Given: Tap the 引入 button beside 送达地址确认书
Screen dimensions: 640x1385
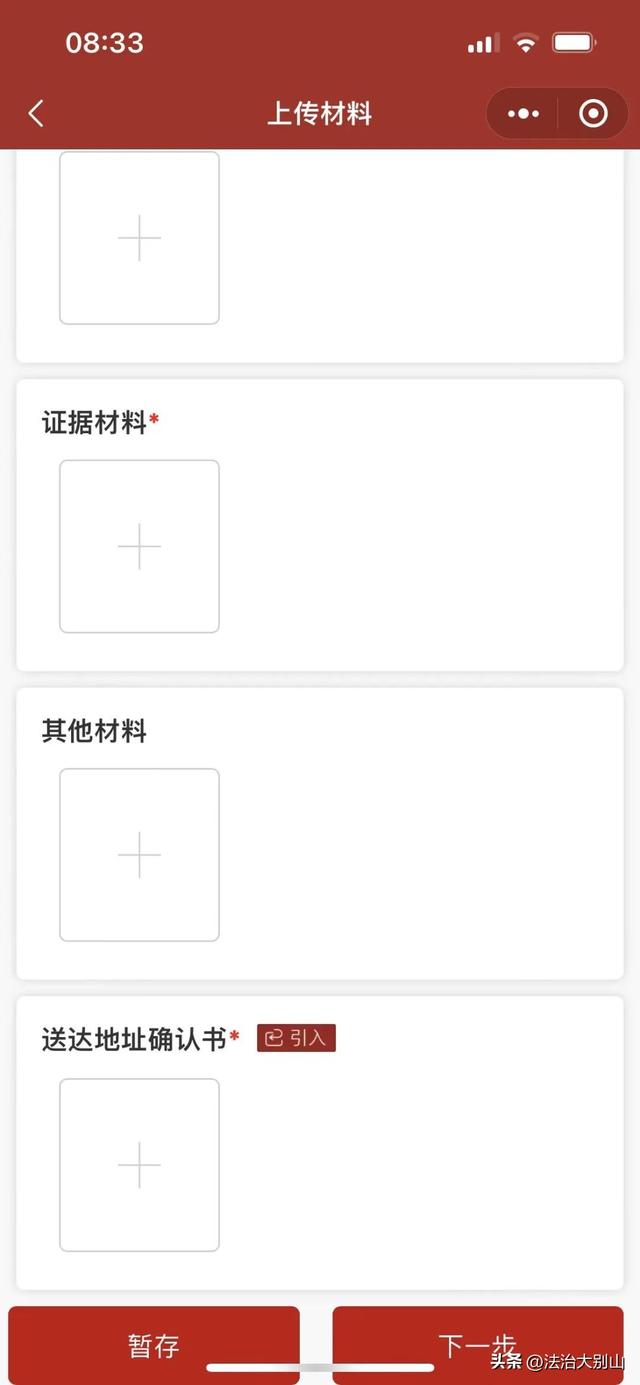Looking at the screenshot, I should pyautogui.click(x=296, y=1038).
